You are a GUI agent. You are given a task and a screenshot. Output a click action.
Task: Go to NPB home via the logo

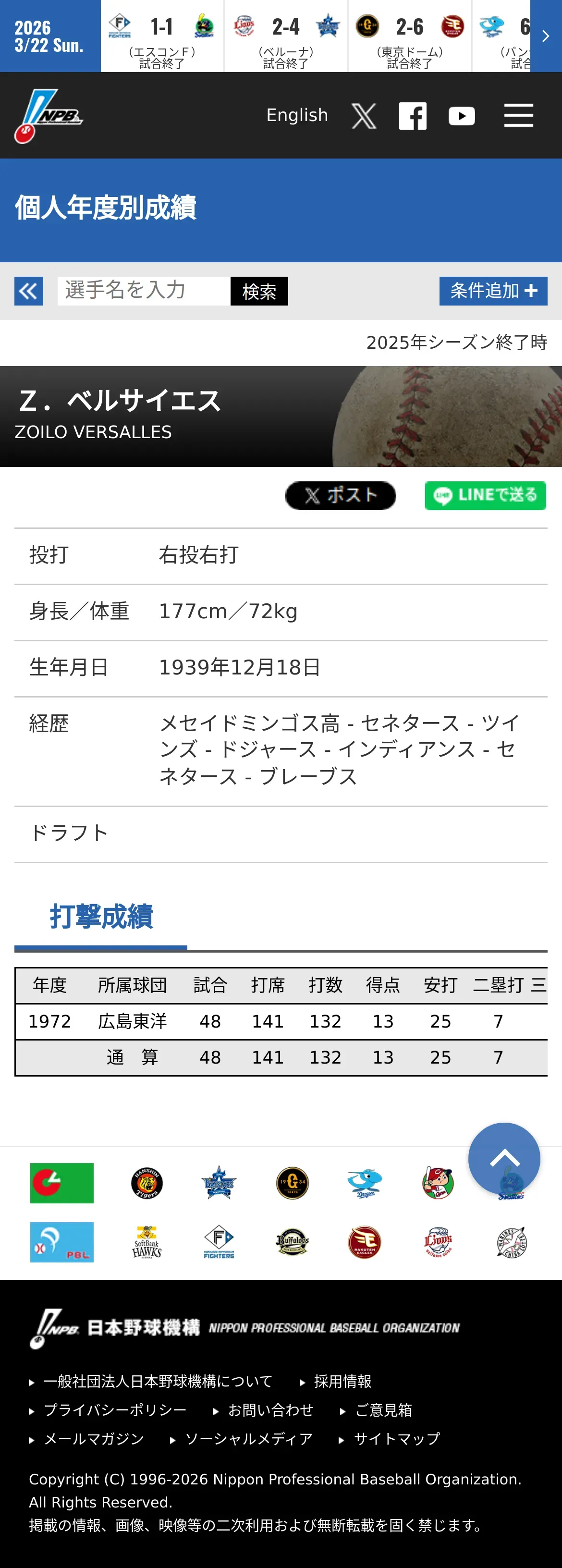[x=49, y=116]
